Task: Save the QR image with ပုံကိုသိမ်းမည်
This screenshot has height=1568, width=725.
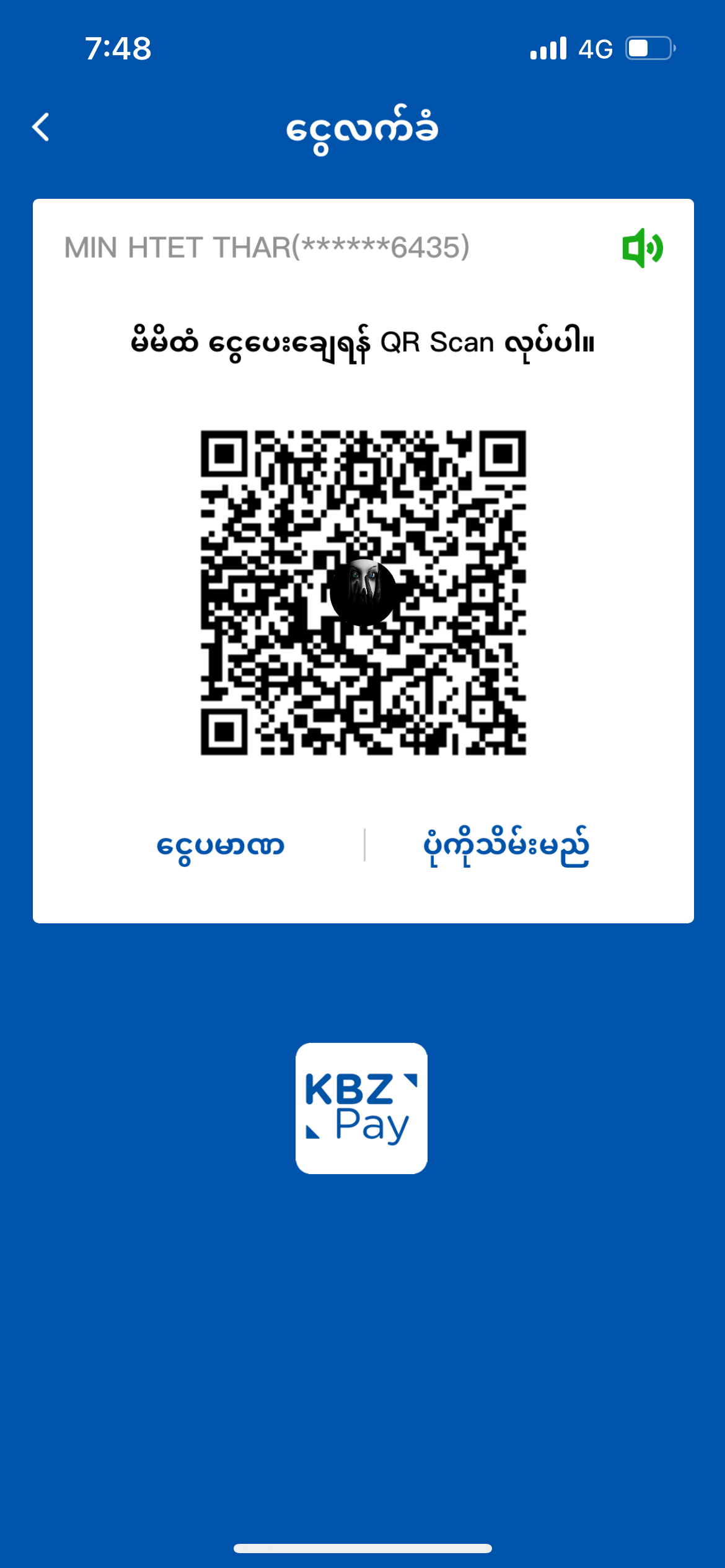Action: (x=506, y=845)
